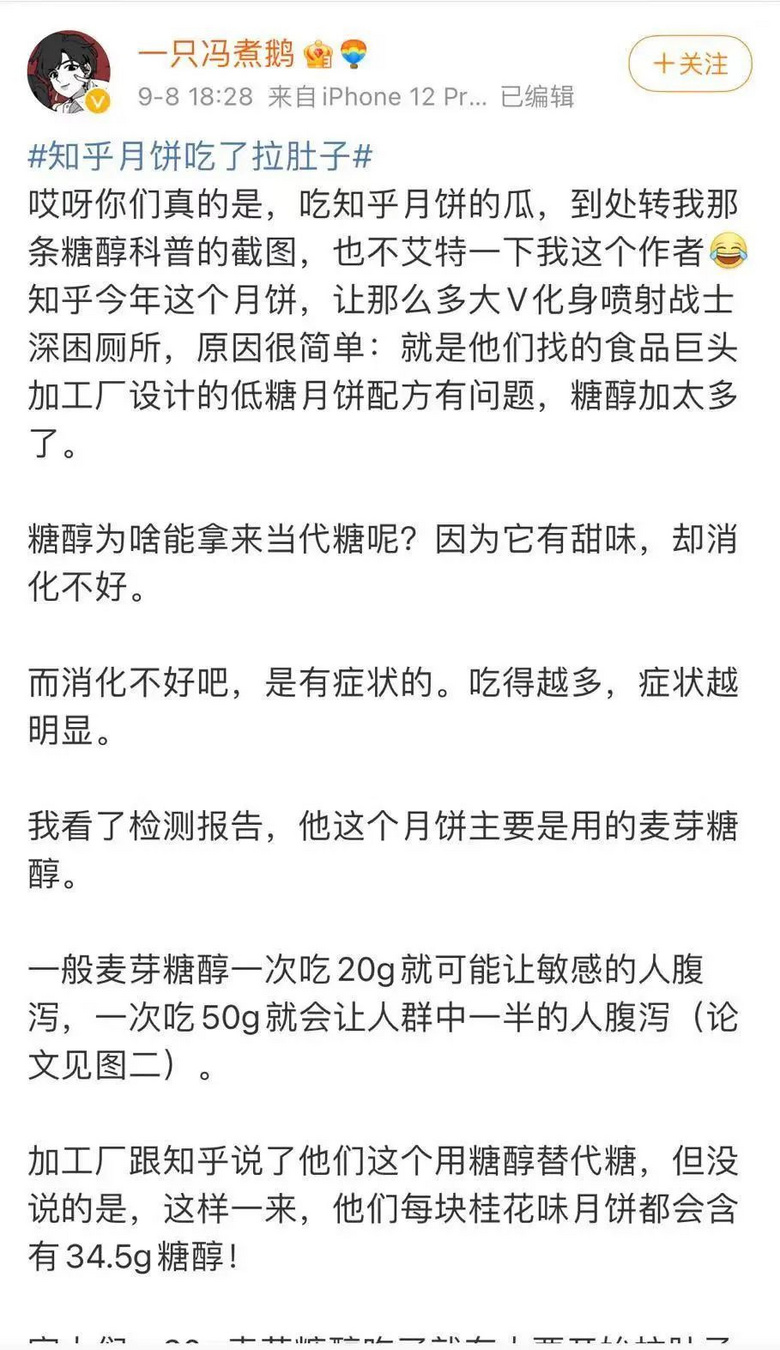Open the hashtag #知乎月饼吃了拉肚子#
The height and width of the screenshot is (1350, 780).
click(200, 155)
